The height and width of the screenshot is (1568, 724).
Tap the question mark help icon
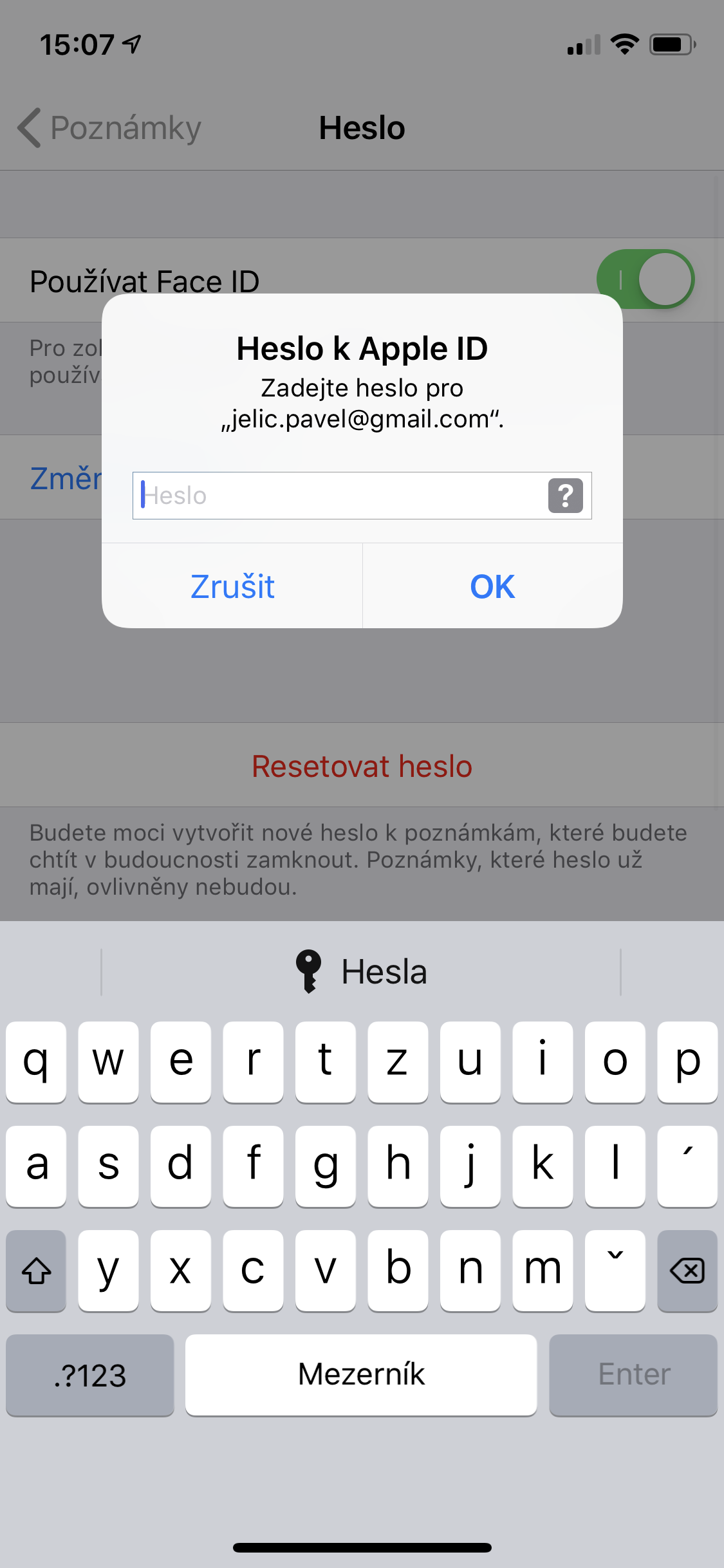click(x=565, y=496)
